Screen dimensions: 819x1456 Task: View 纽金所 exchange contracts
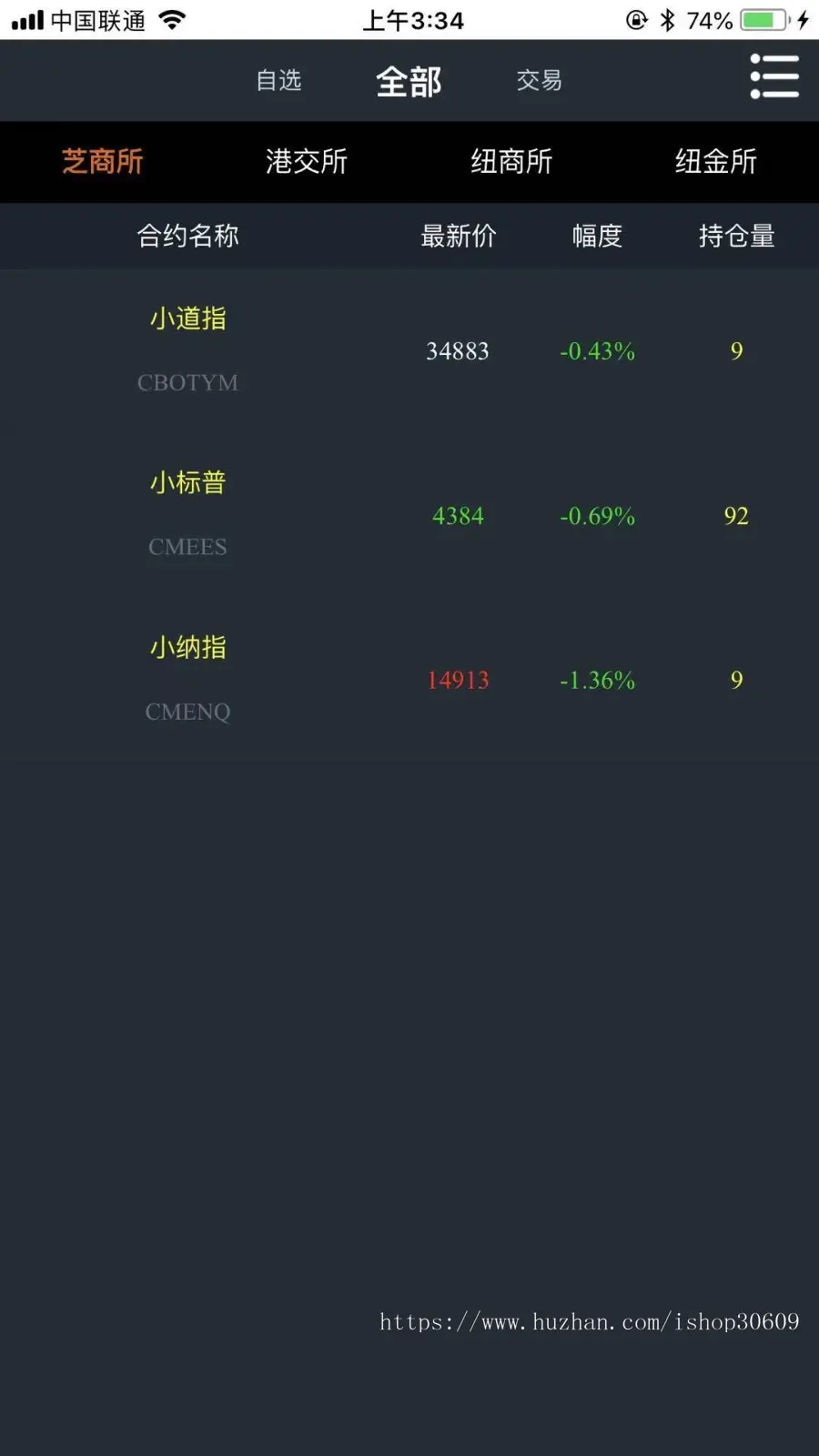point(716,162)
